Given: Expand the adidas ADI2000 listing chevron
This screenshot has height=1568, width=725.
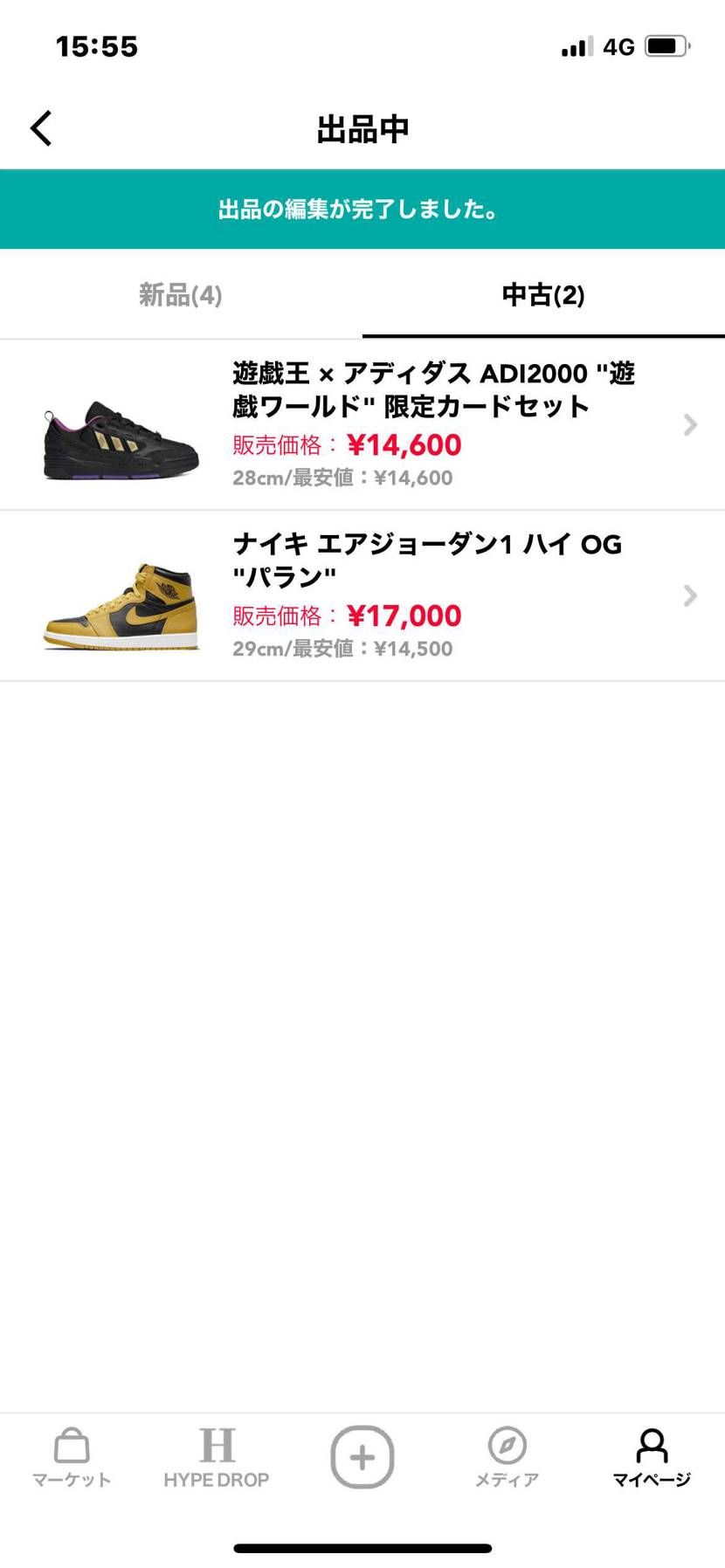Looking at the screenshot, I should 689,424.
